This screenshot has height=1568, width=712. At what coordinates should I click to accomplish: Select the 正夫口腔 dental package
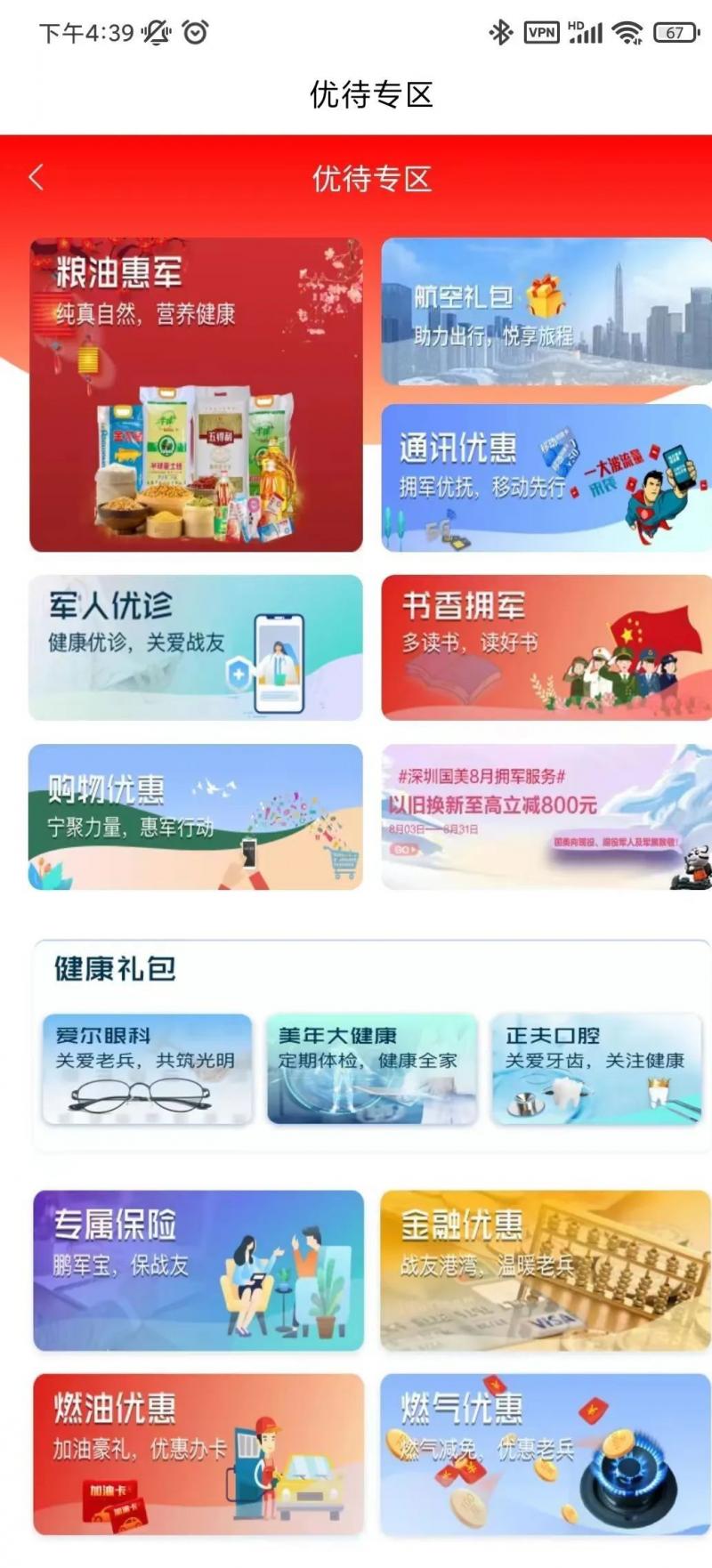[596, 1069]
